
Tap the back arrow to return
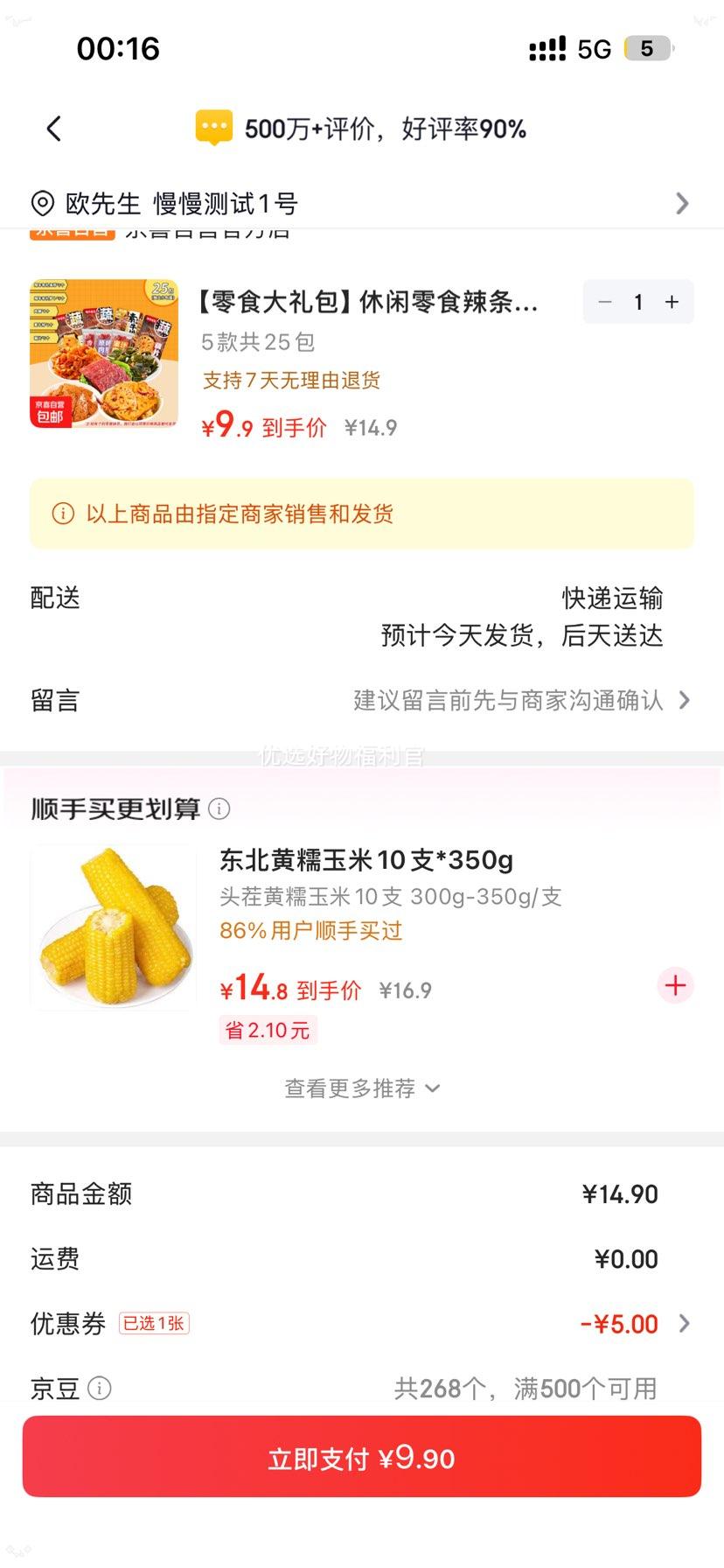point(54,128)
